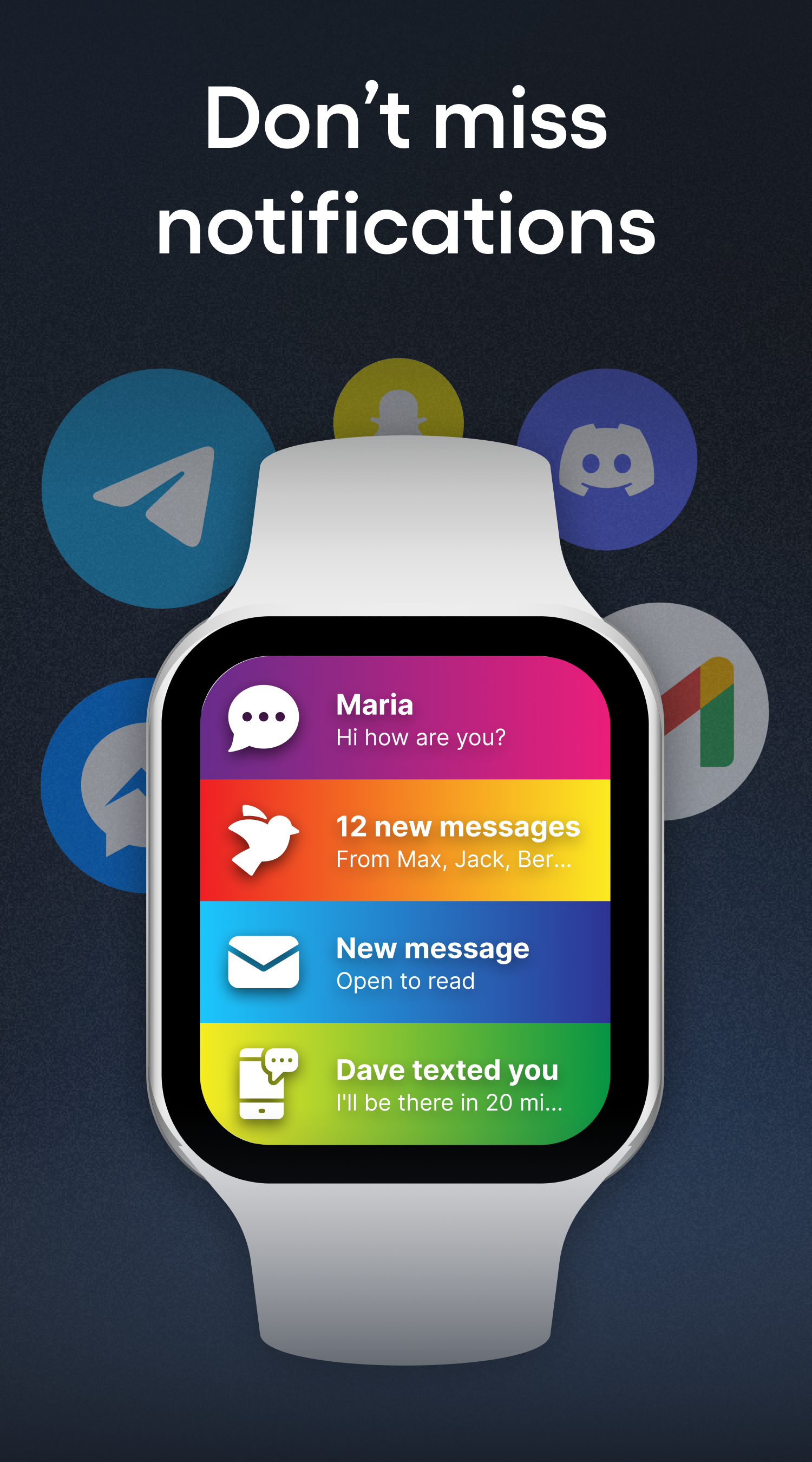The height and width of the screenshot is (1462, 812).
Task: Tap 'Open to read' on the New message
Action: tap(404, 981)
